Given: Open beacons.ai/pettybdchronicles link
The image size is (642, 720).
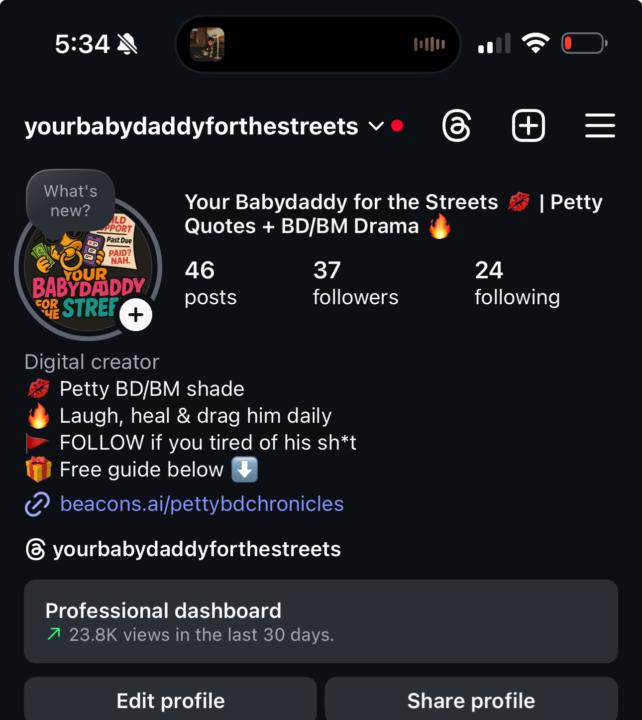Looking at the screenshot, I should (x=201, y=504).
